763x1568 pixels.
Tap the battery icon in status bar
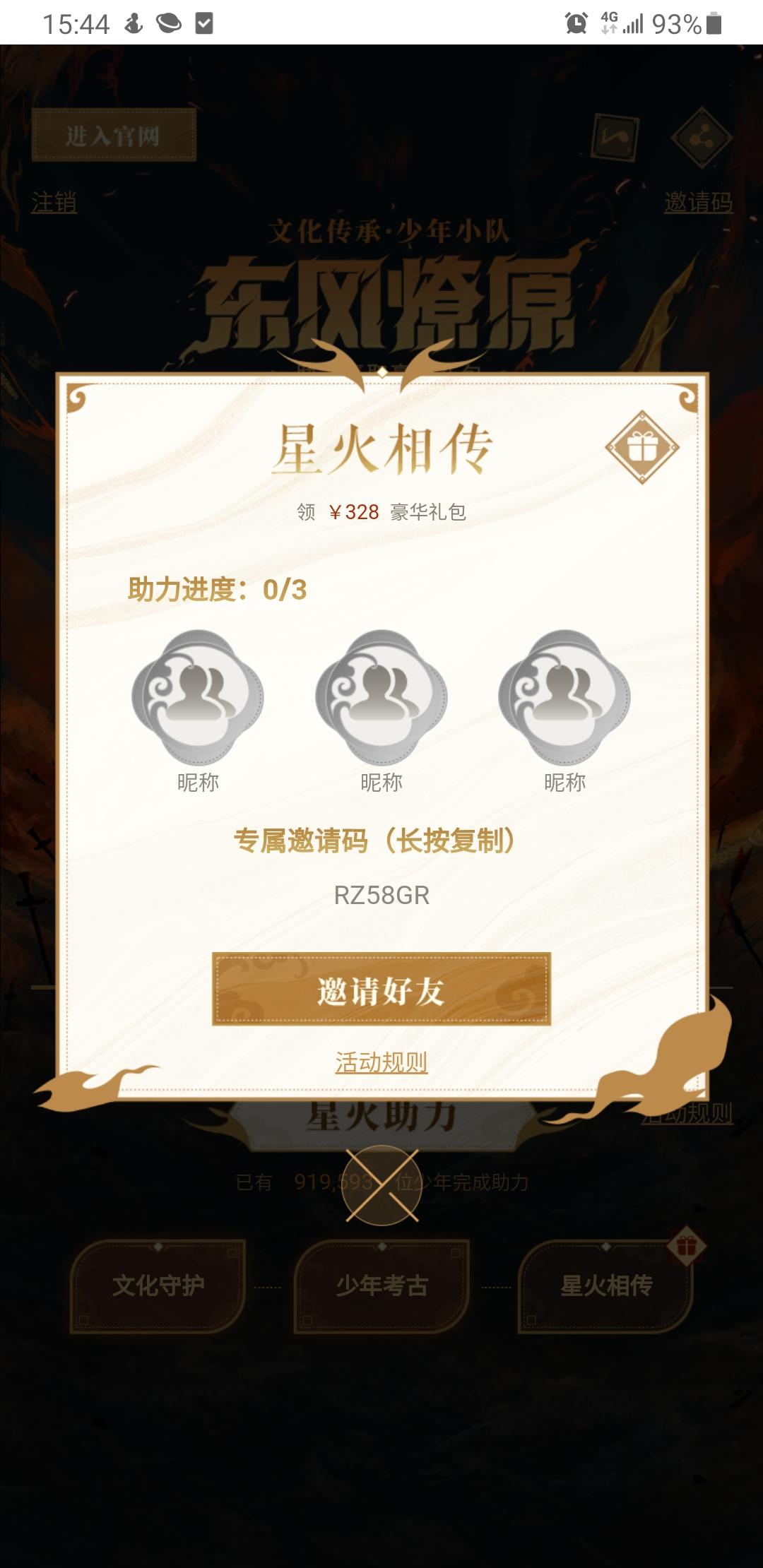tap(711, 23)
